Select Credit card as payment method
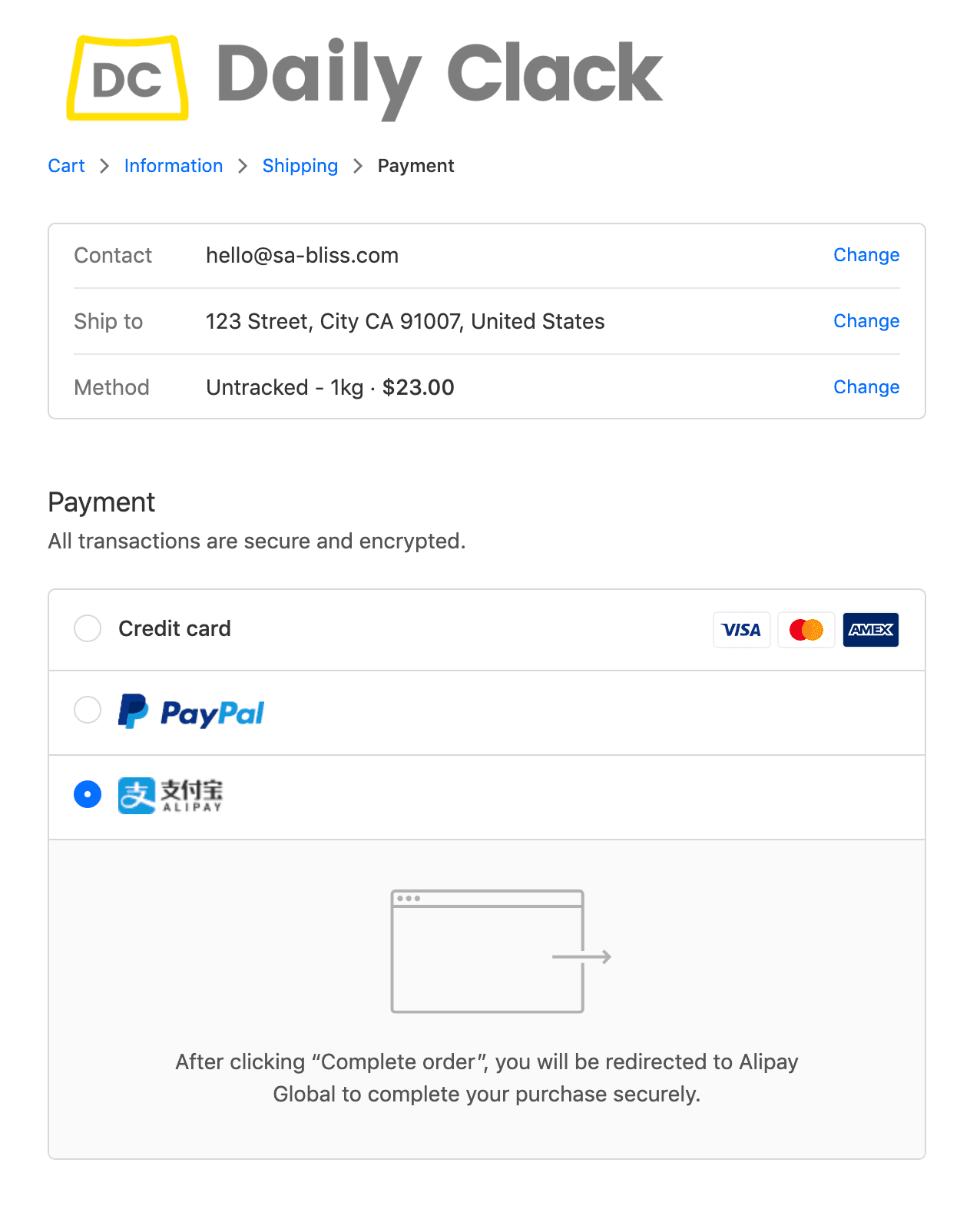Screen dimensions: 980x1209 point(88,628)
